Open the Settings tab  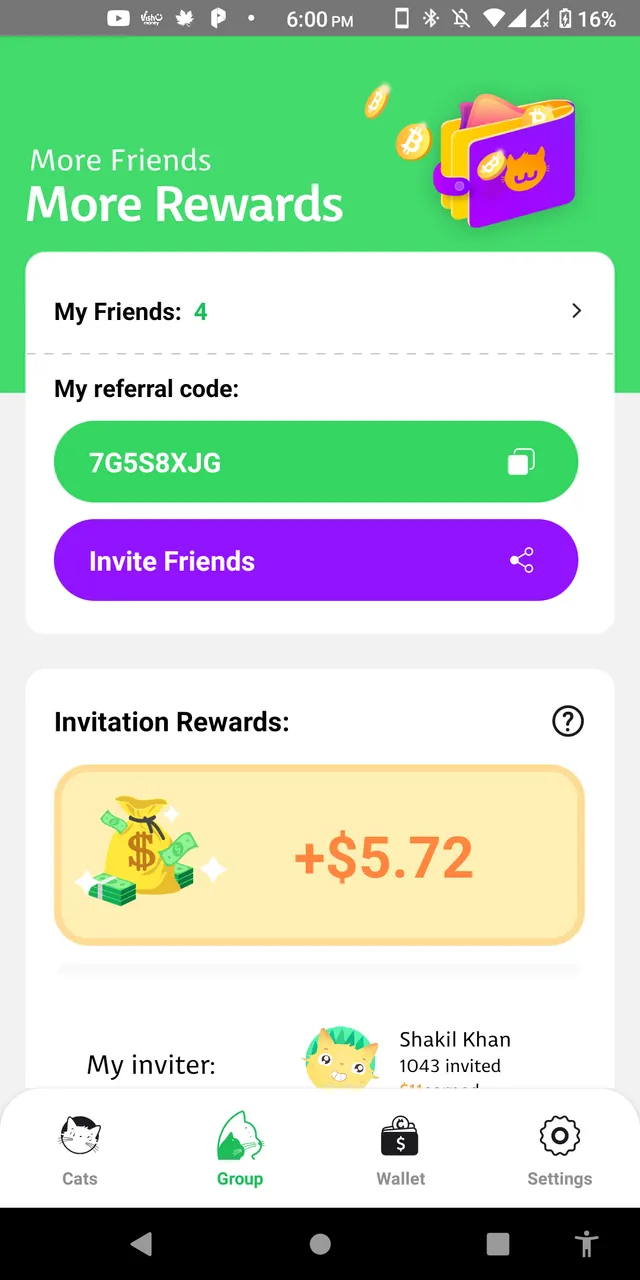pyautogui.click(x=559, y=1150)
